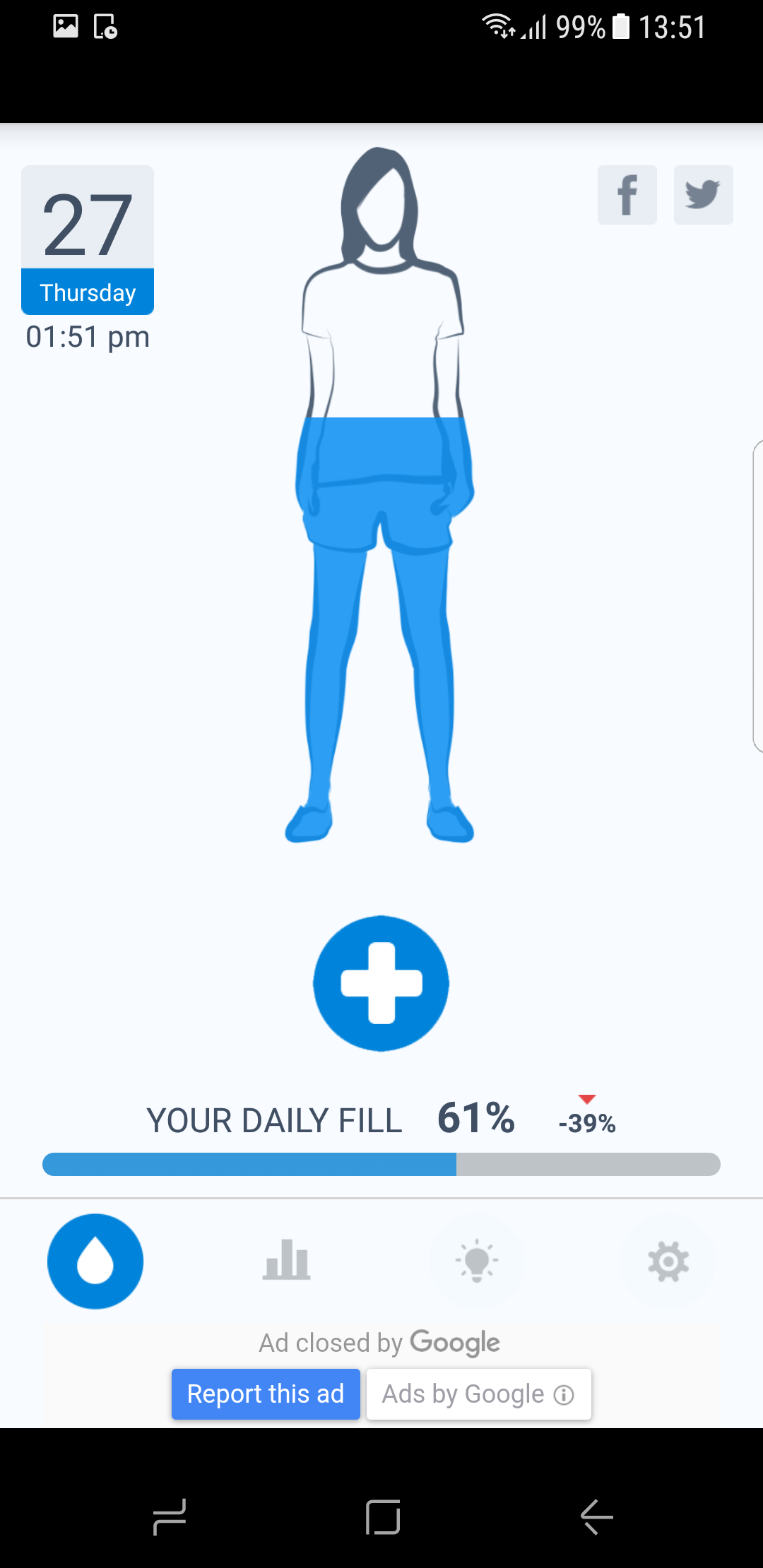The width and height of the screenshot is (763, 1568).
Task: Open the statistics bar chart tab
Action: coord(286,1261)
